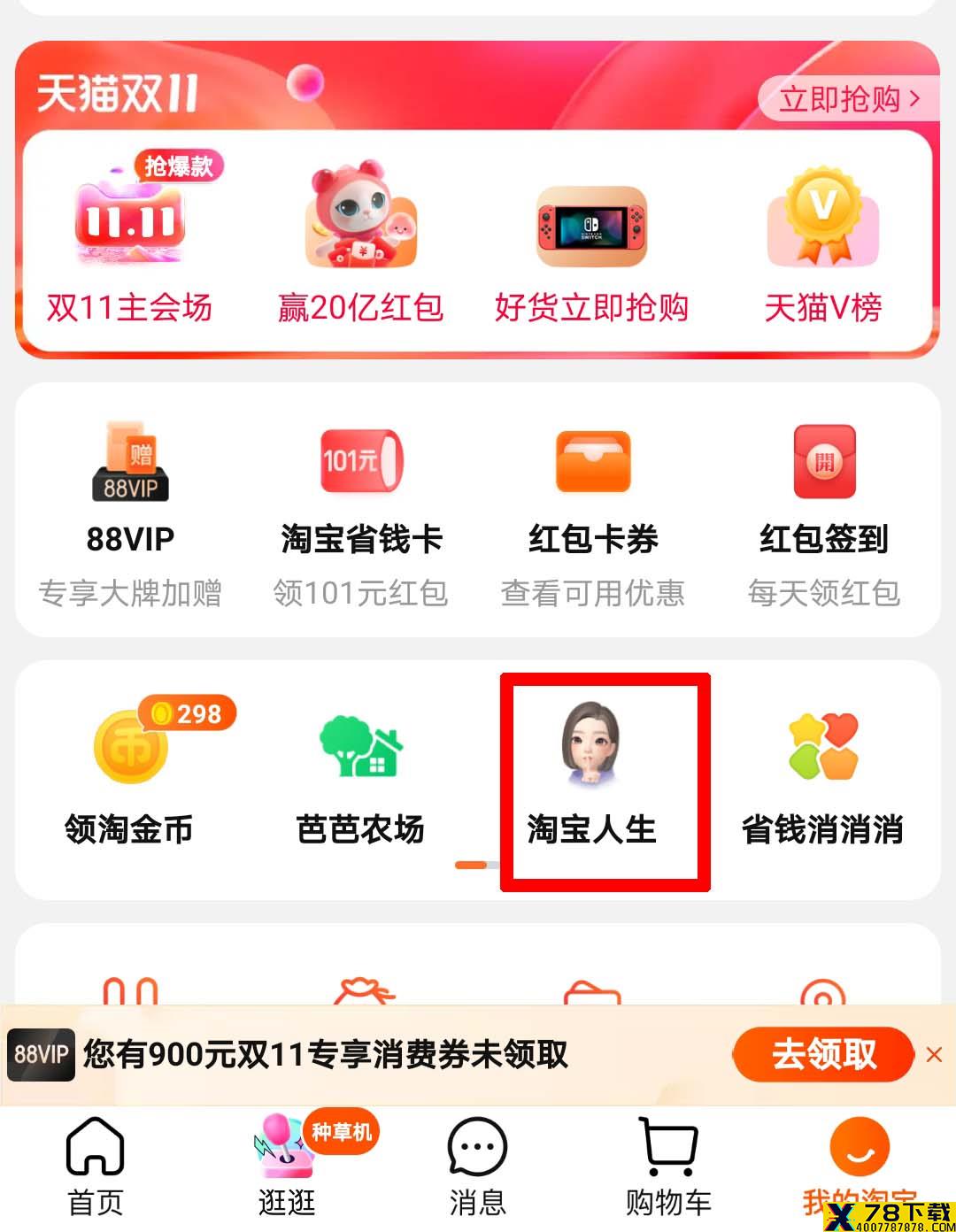Image resolution: width=956 pixels, height=1232 pixels.
Task: Open 红包签到 daily check-in
Action: (x=823, y=509)
